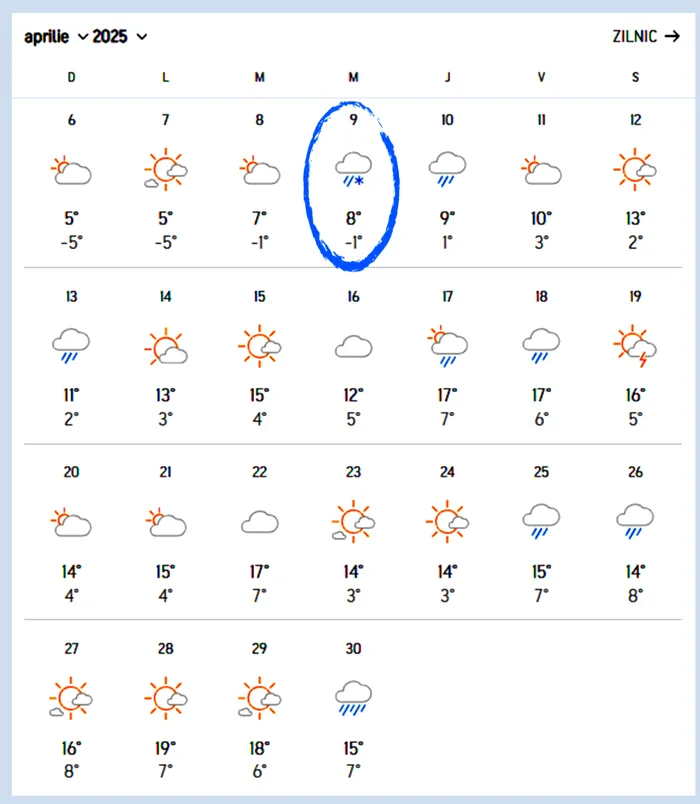Expand the 2025 year dropdown

pyautogui.click(x=120, y=37)
